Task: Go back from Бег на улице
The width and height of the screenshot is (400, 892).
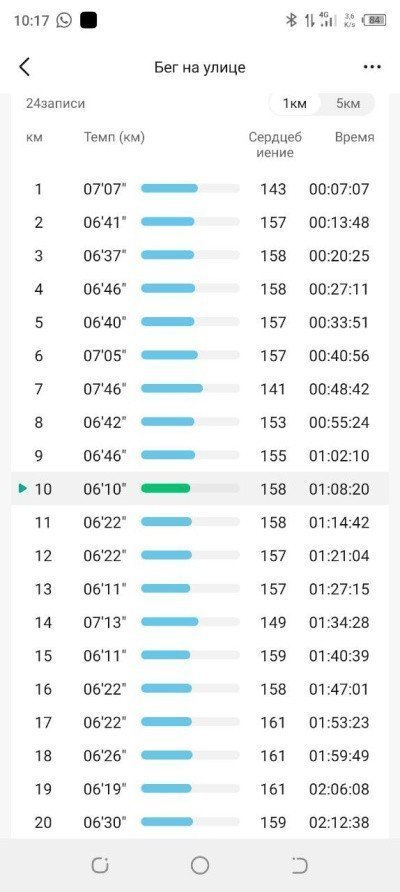Action: [x=24, y=67]
